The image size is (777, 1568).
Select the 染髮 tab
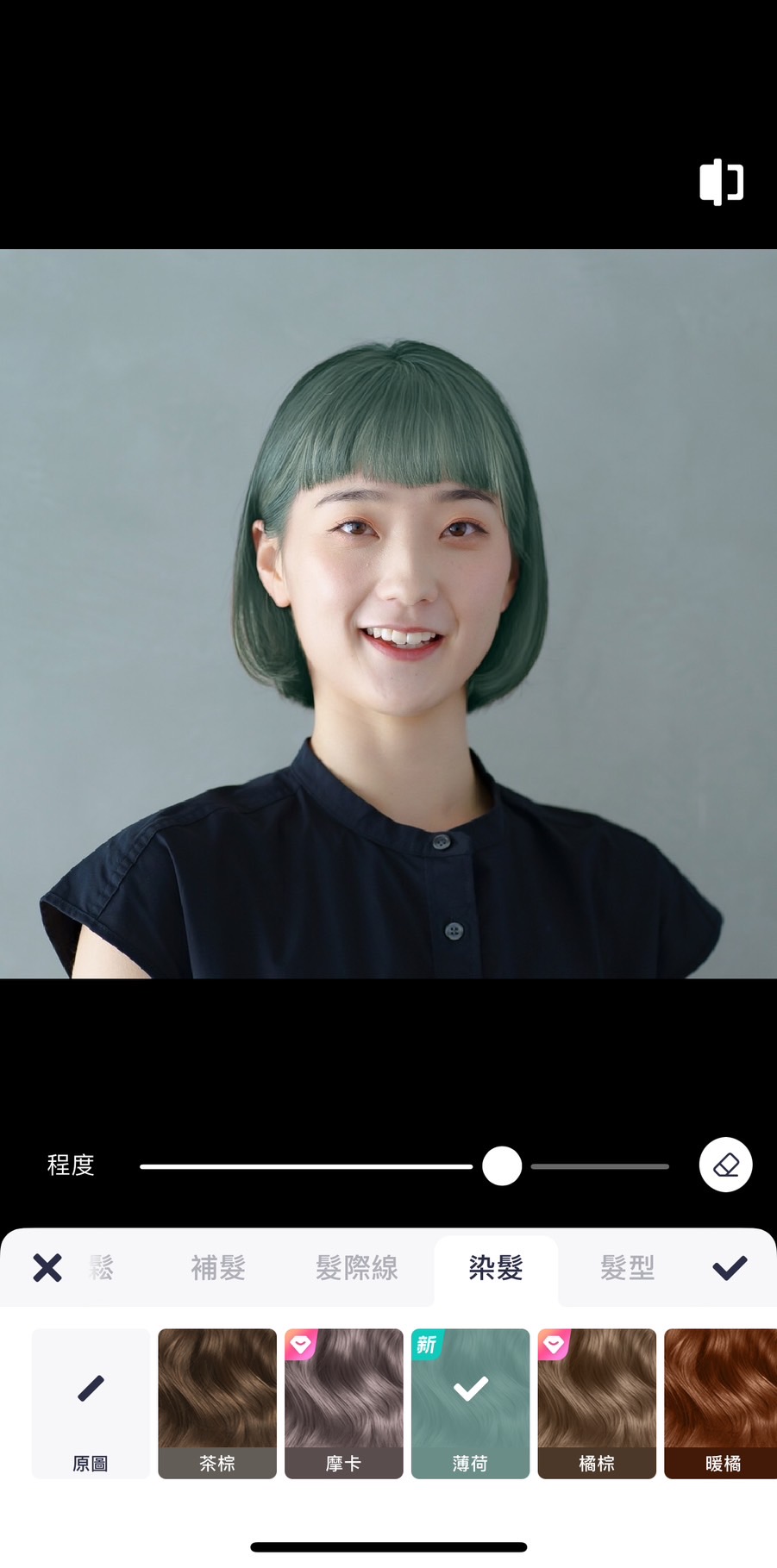496,1267
